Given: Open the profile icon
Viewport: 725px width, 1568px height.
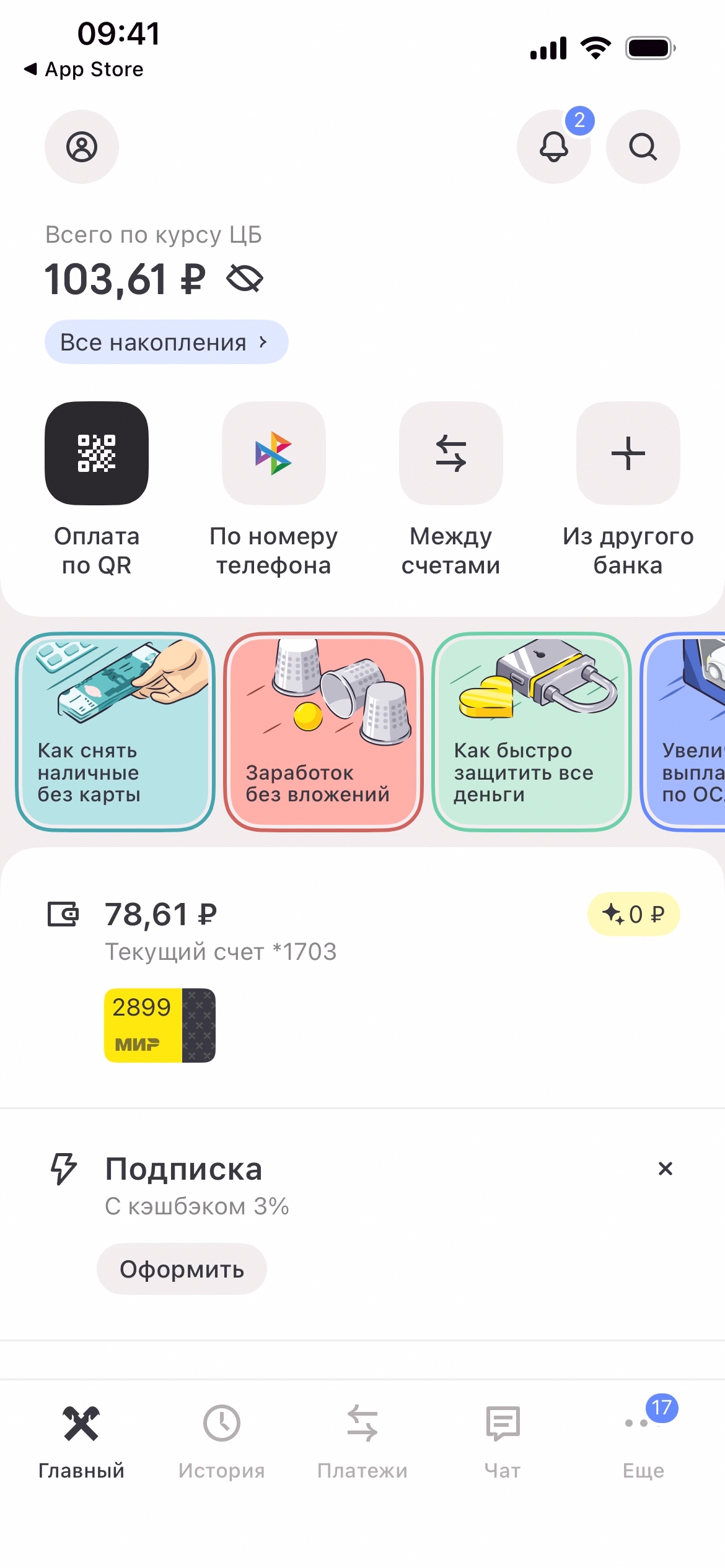Looking at the screenshot, I should click(82, 147).
